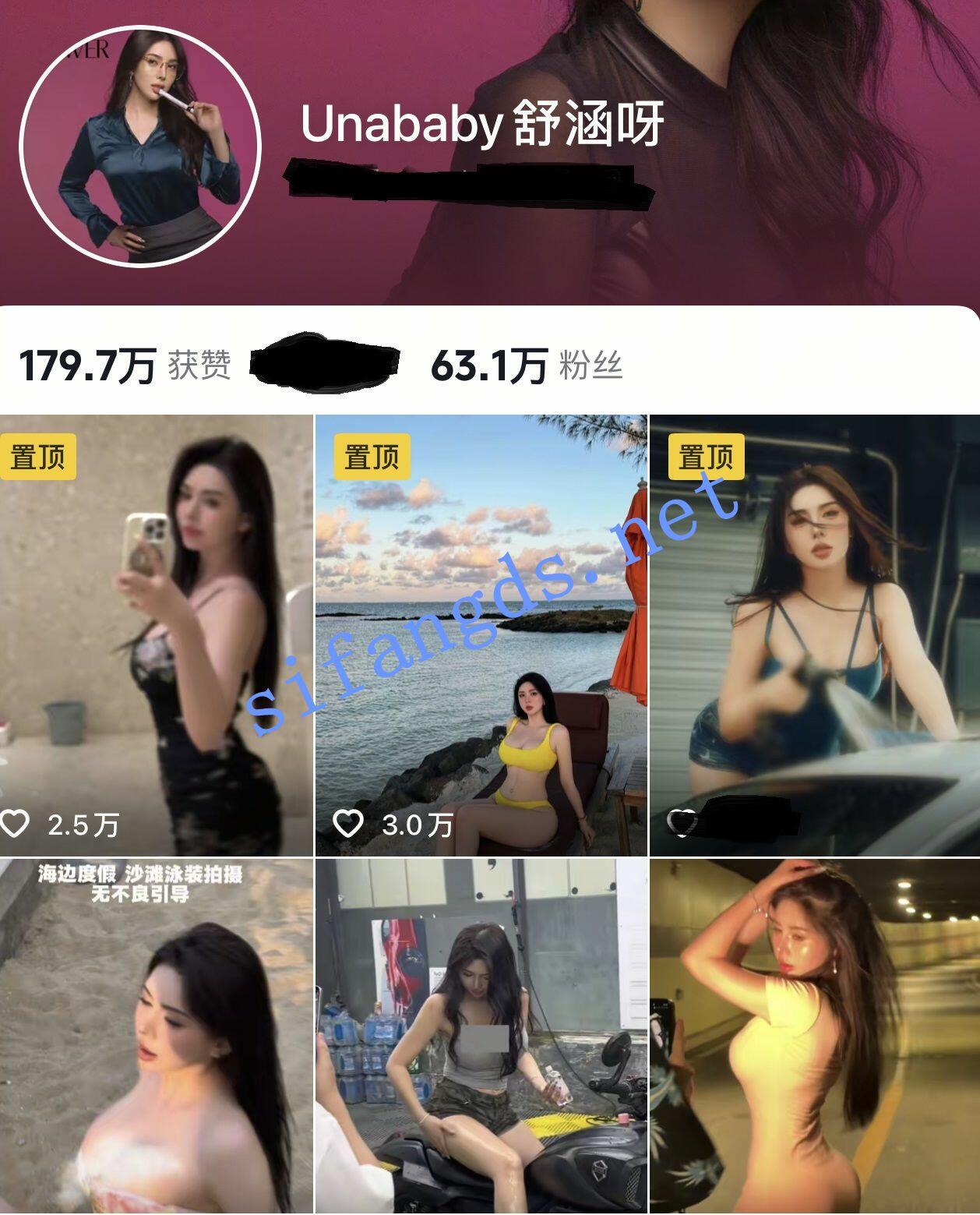Open the tunnel dance video
The height and width of the screenshot is (1215, 980).
pyautogui.click(x=814, y=1037)
